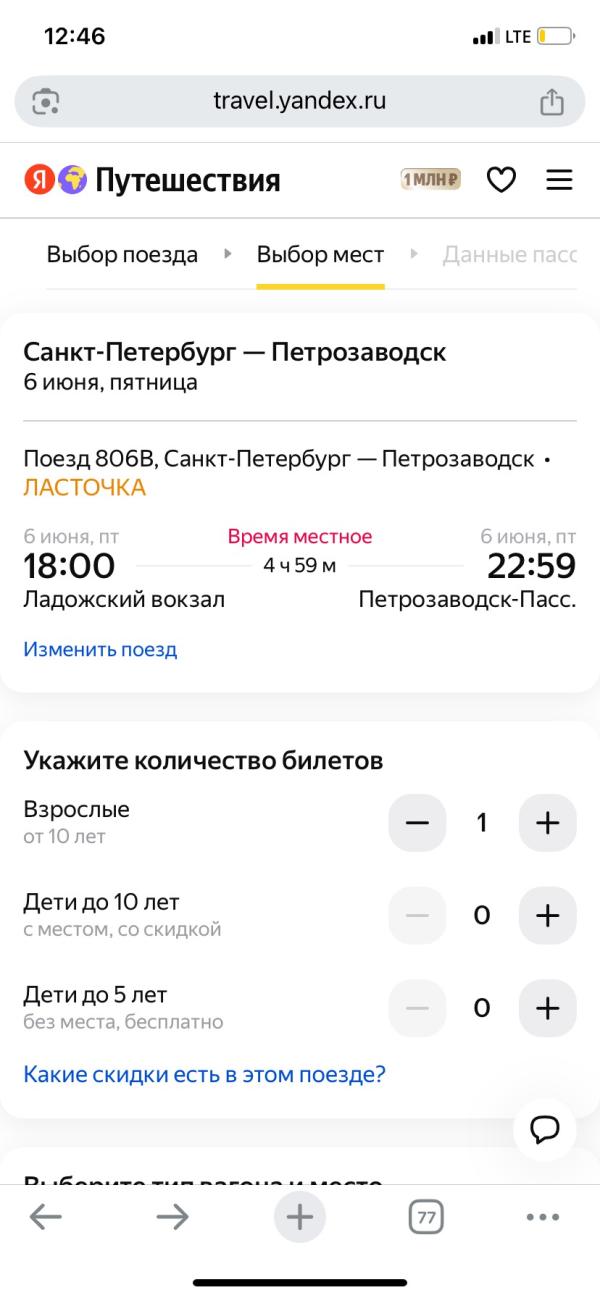Open favorites heart icon

pyautogui.click(x=501, y=180)
